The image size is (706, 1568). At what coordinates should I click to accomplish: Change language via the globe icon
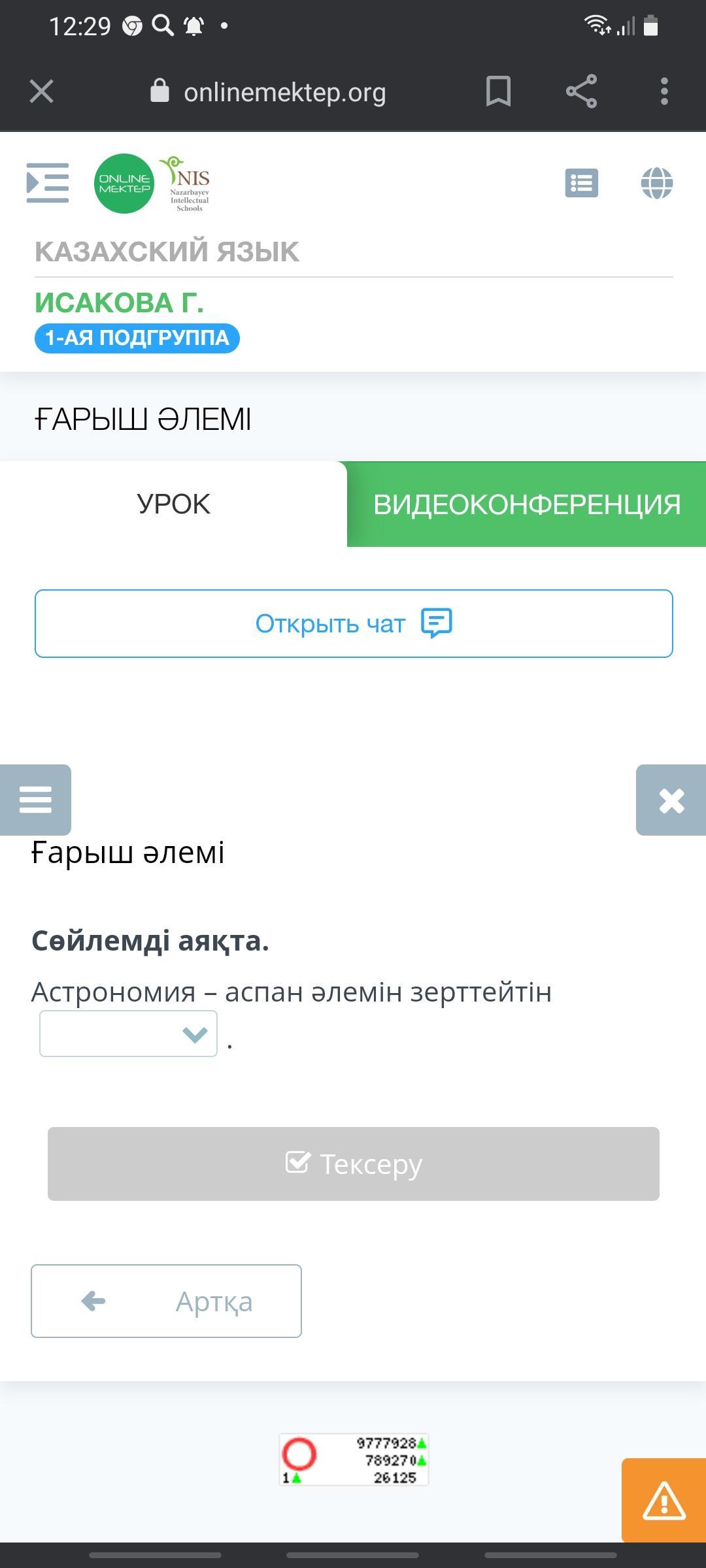[657, 183]
